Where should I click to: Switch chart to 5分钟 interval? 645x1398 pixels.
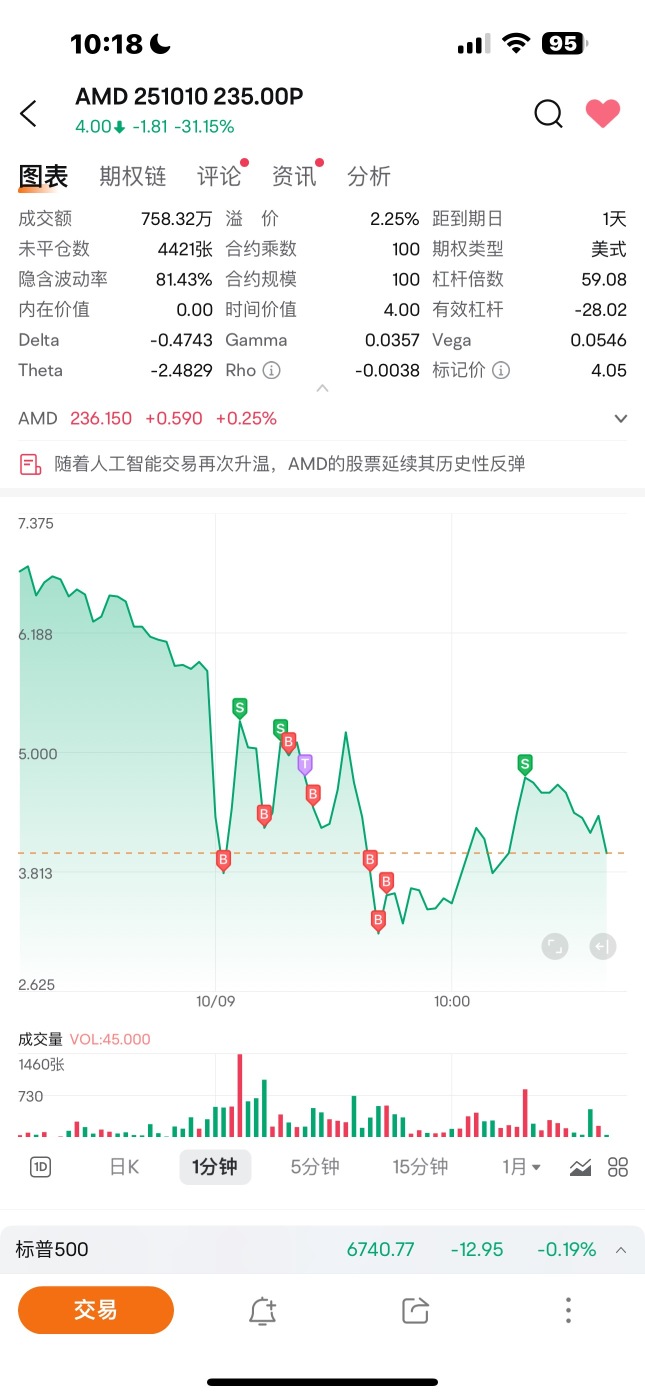point(315,1167)
